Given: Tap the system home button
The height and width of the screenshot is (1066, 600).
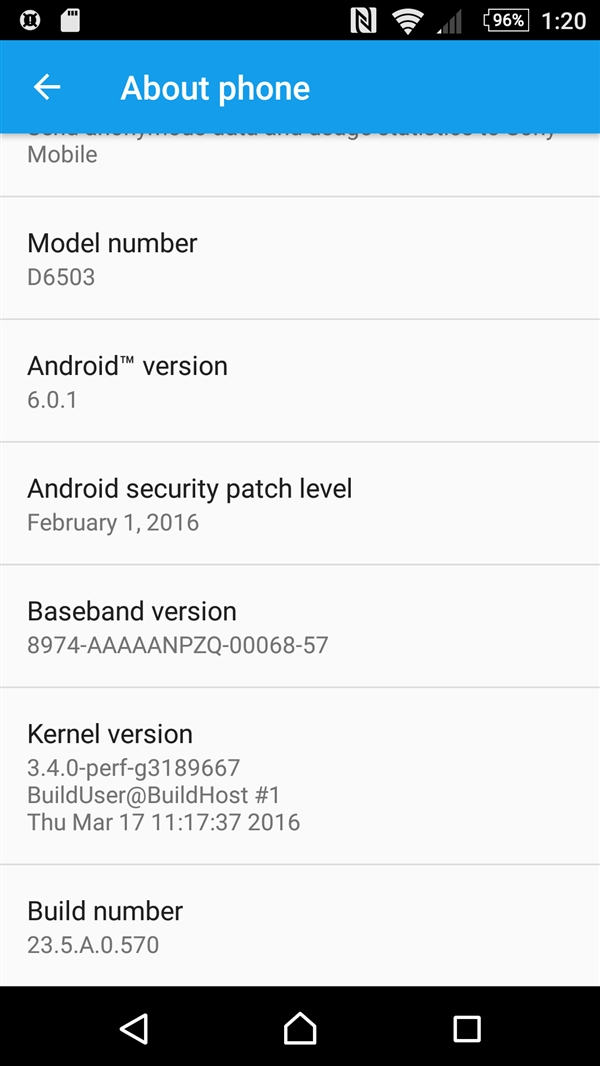Looking at the screenshot, I should [300, 1027].
